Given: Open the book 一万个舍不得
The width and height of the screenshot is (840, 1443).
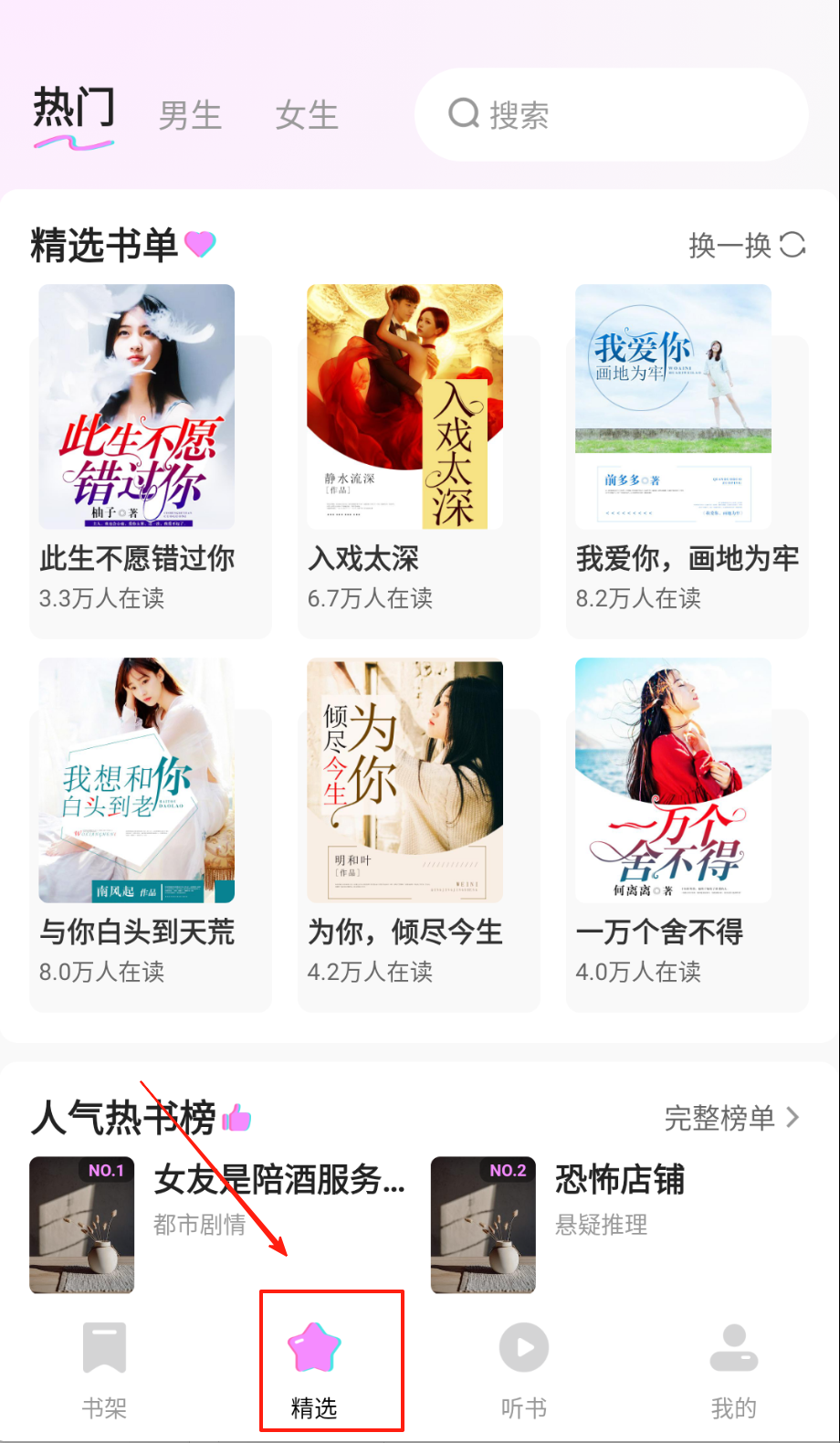Looking at the screenshot, I should click(x=673, y=781).
